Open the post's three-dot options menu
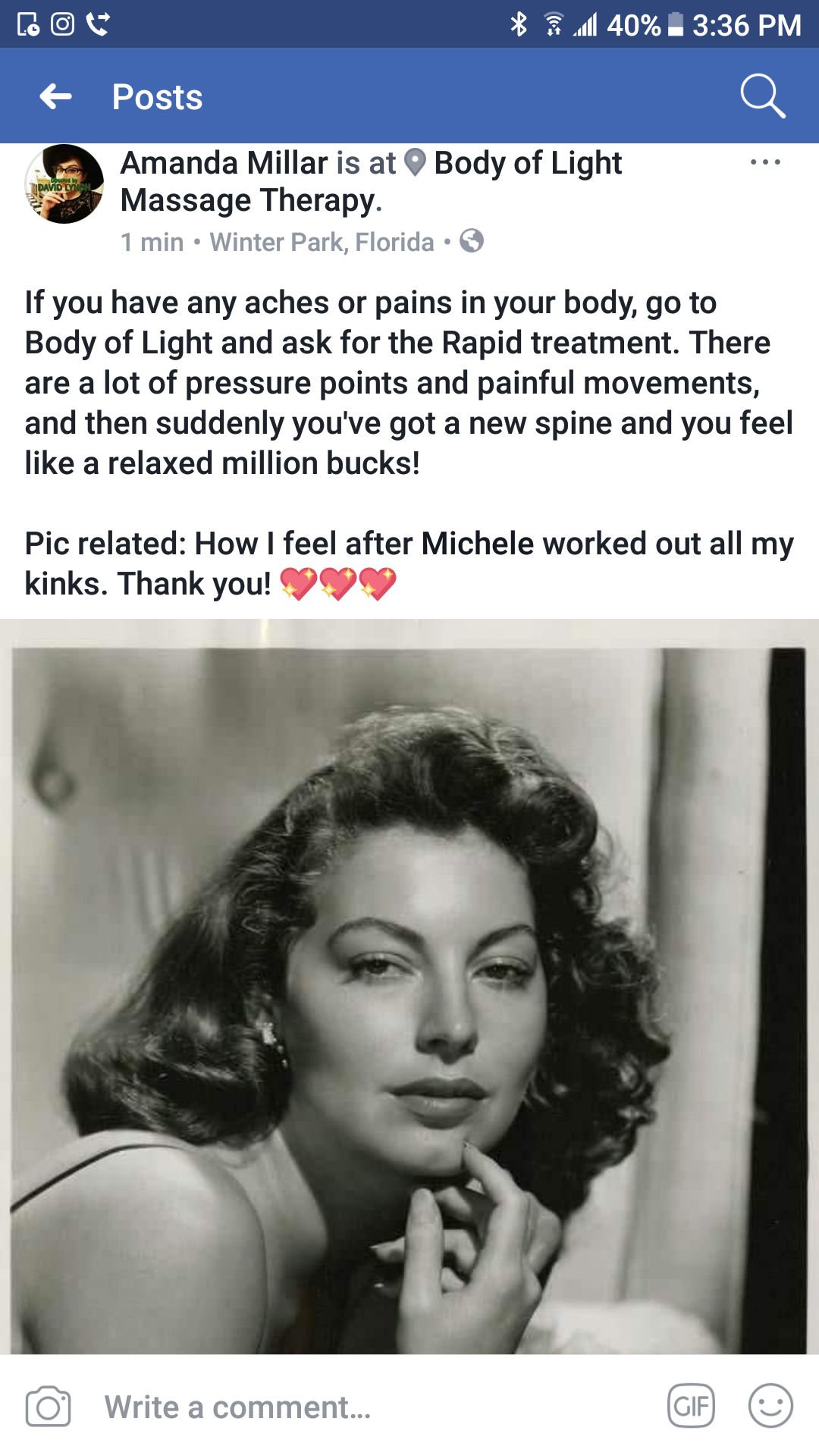This screenshot has height=1456, width=819. point(764,162)
